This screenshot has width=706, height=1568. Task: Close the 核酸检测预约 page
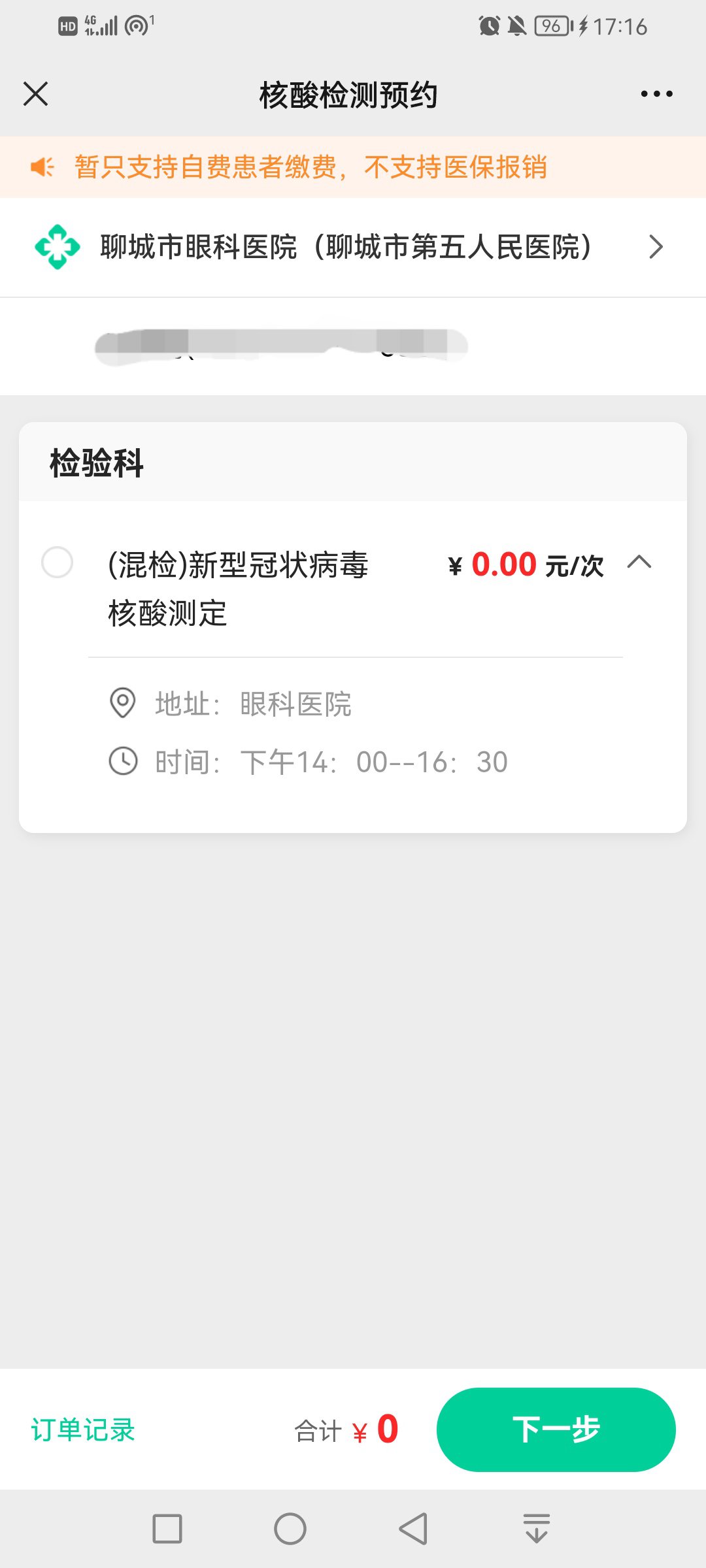[36, 94]
